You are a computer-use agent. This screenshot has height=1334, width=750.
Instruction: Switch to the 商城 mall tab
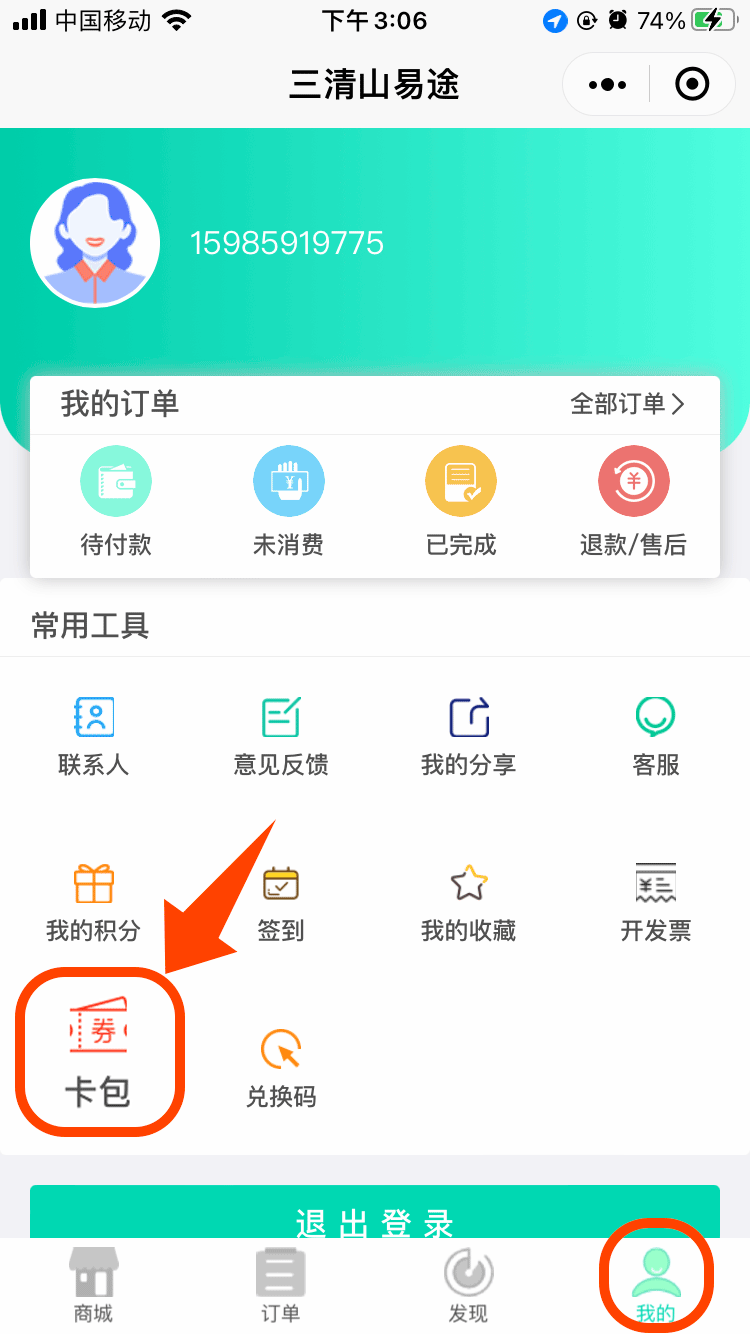[94, 1287]
